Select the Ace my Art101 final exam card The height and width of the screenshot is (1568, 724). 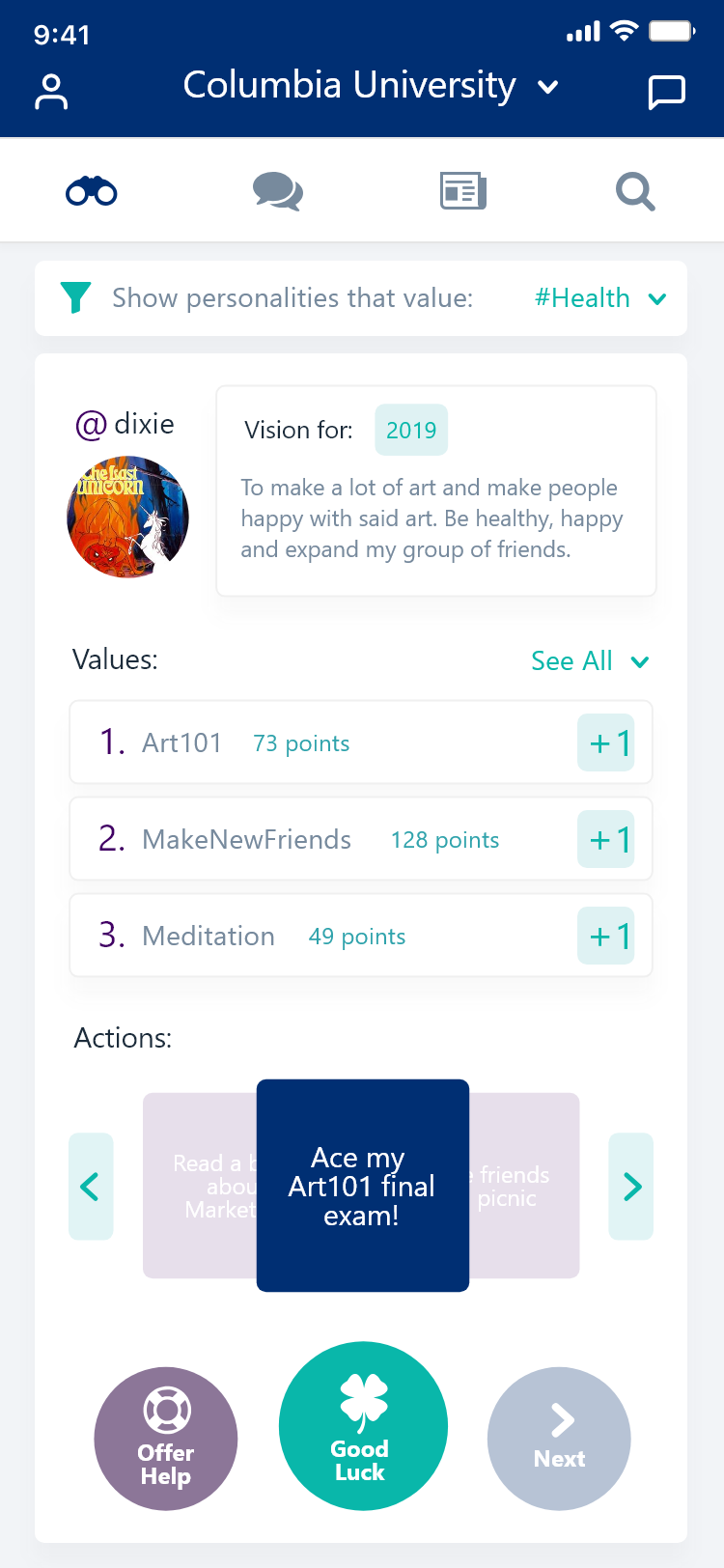click(x=363, y=1186)
